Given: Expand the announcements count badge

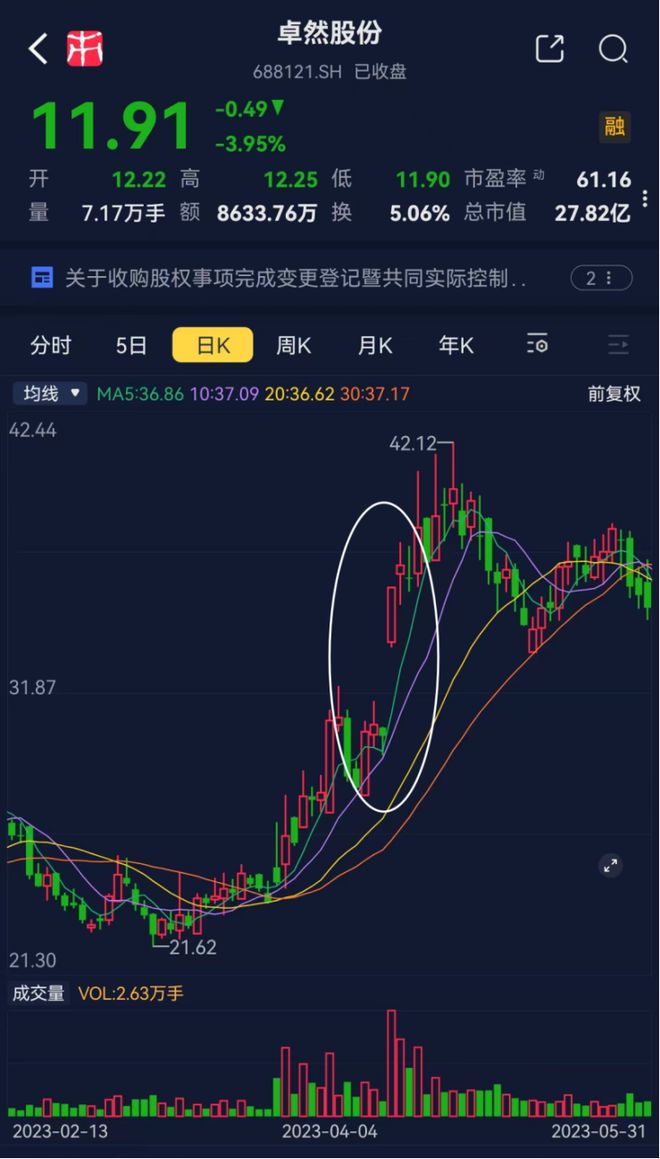Looking at the screenshot, I should coord(601,279).
